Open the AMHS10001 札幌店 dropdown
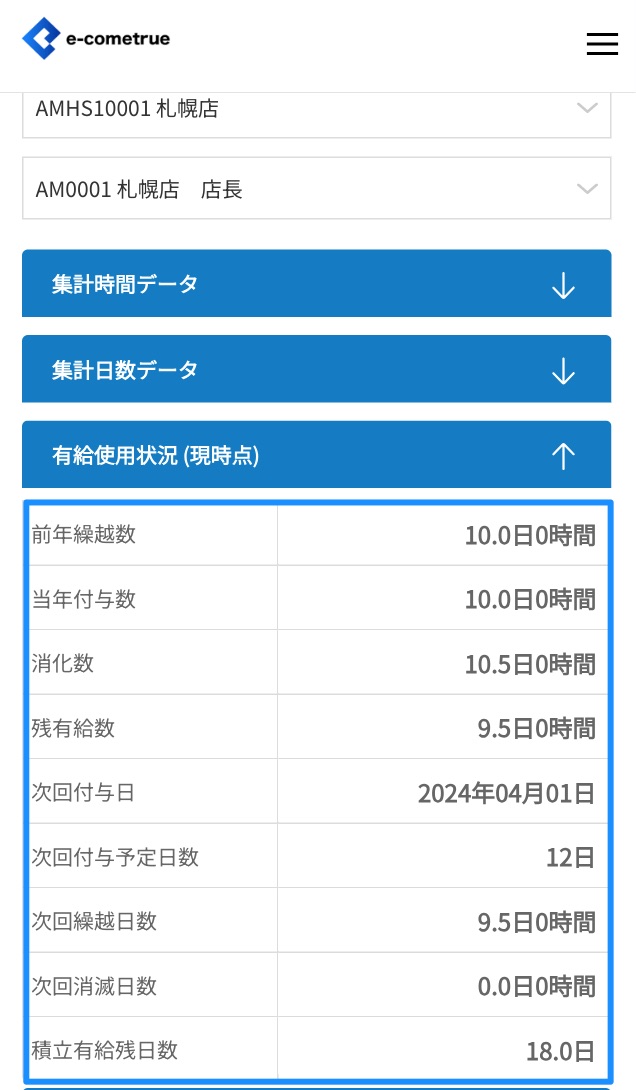This screenshot has height=1090, width=636. 316,110
